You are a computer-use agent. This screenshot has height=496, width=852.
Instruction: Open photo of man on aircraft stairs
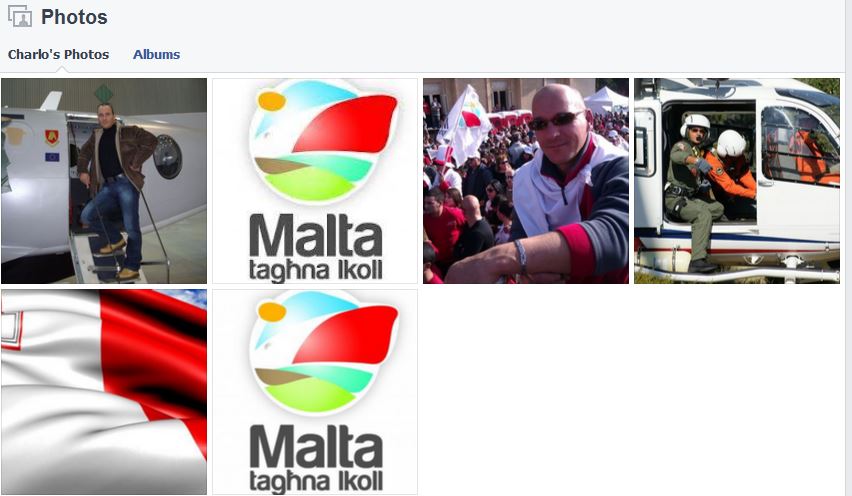pos(104,181)
